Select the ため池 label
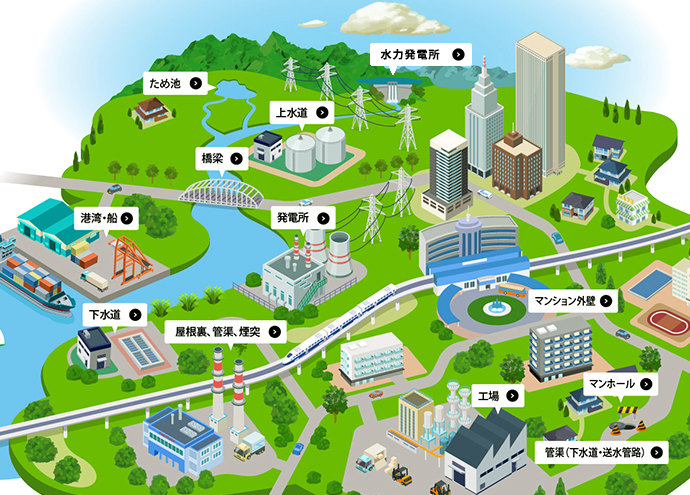Screen dimensions: 690x495 click(x=175, y=81)
